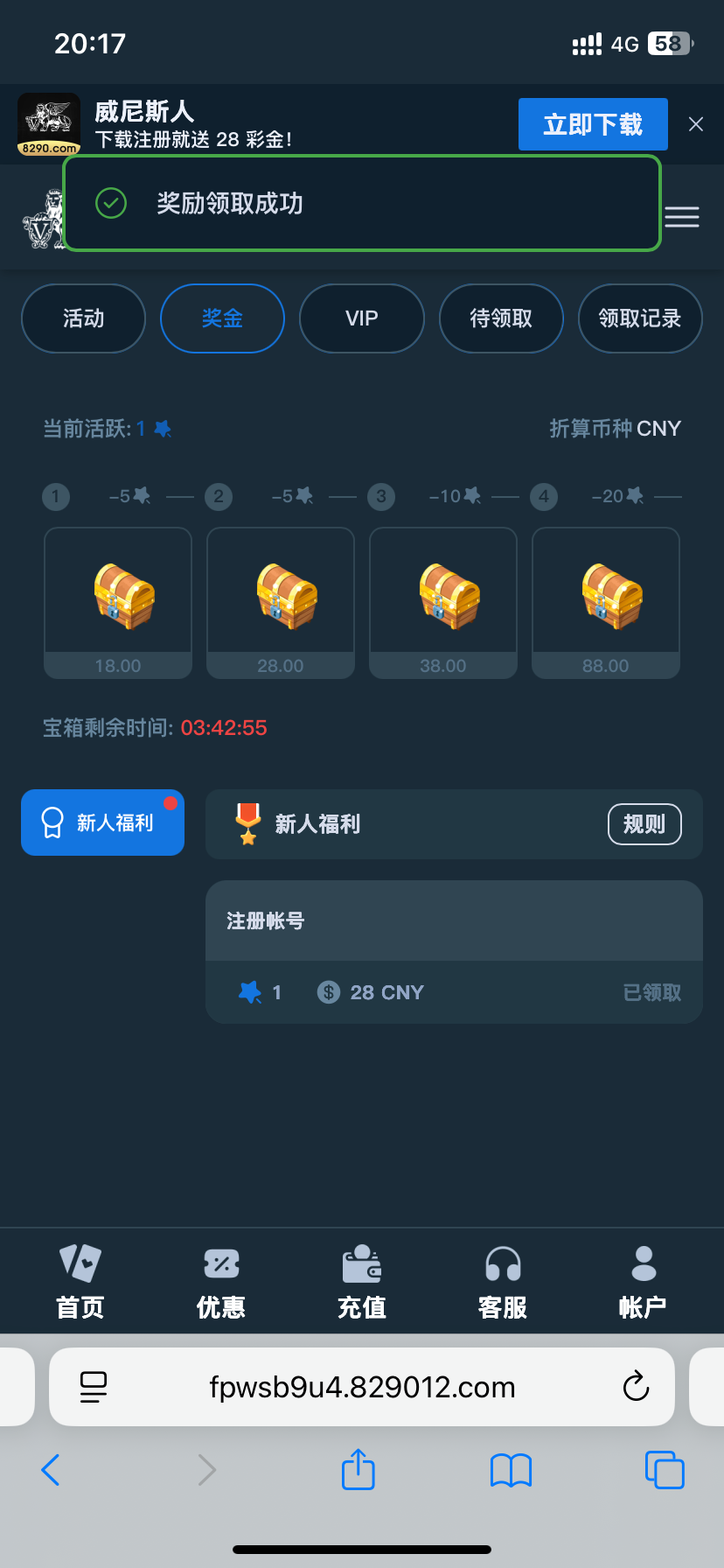Open the 待领取 tab

[501, 318]
